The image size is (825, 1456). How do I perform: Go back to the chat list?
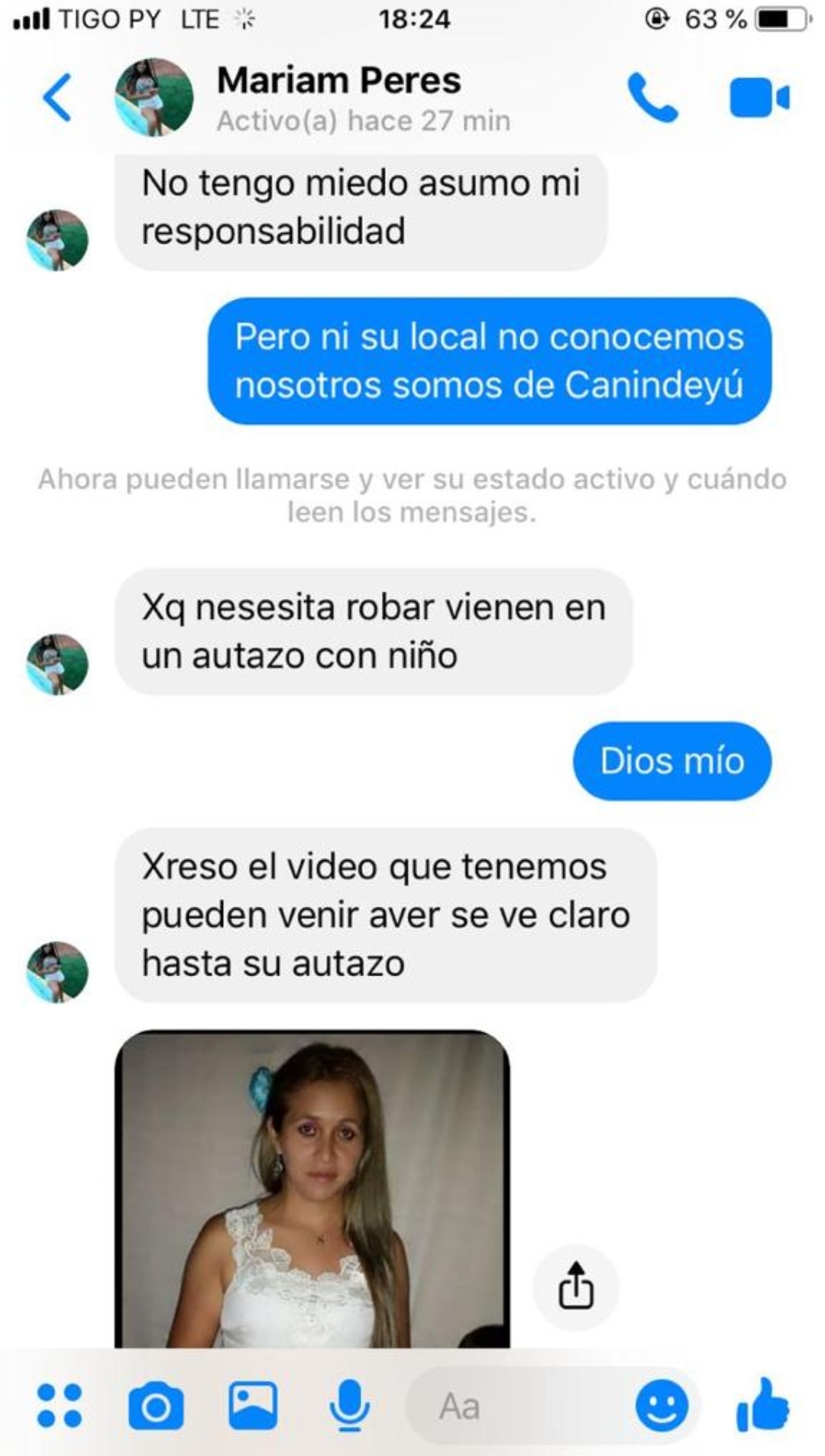[57, 98]
